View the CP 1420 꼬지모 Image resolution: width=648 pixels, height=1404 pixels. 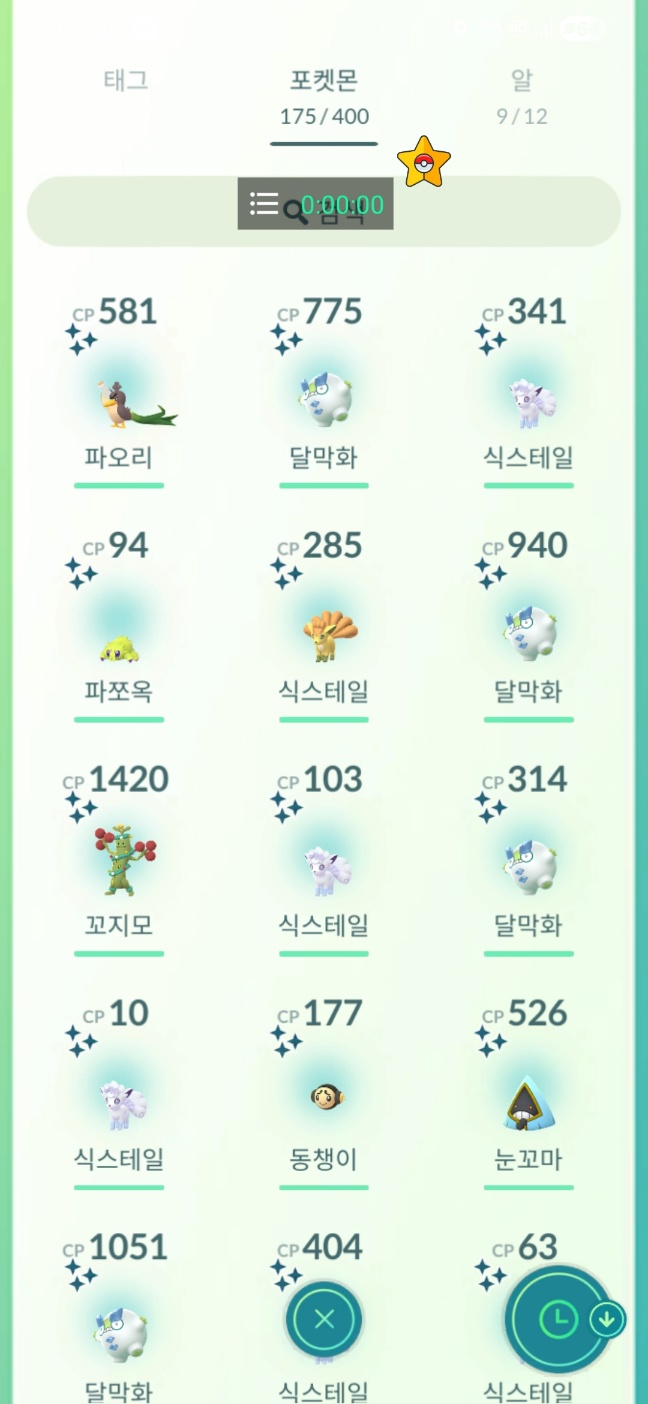pos(119,866)
